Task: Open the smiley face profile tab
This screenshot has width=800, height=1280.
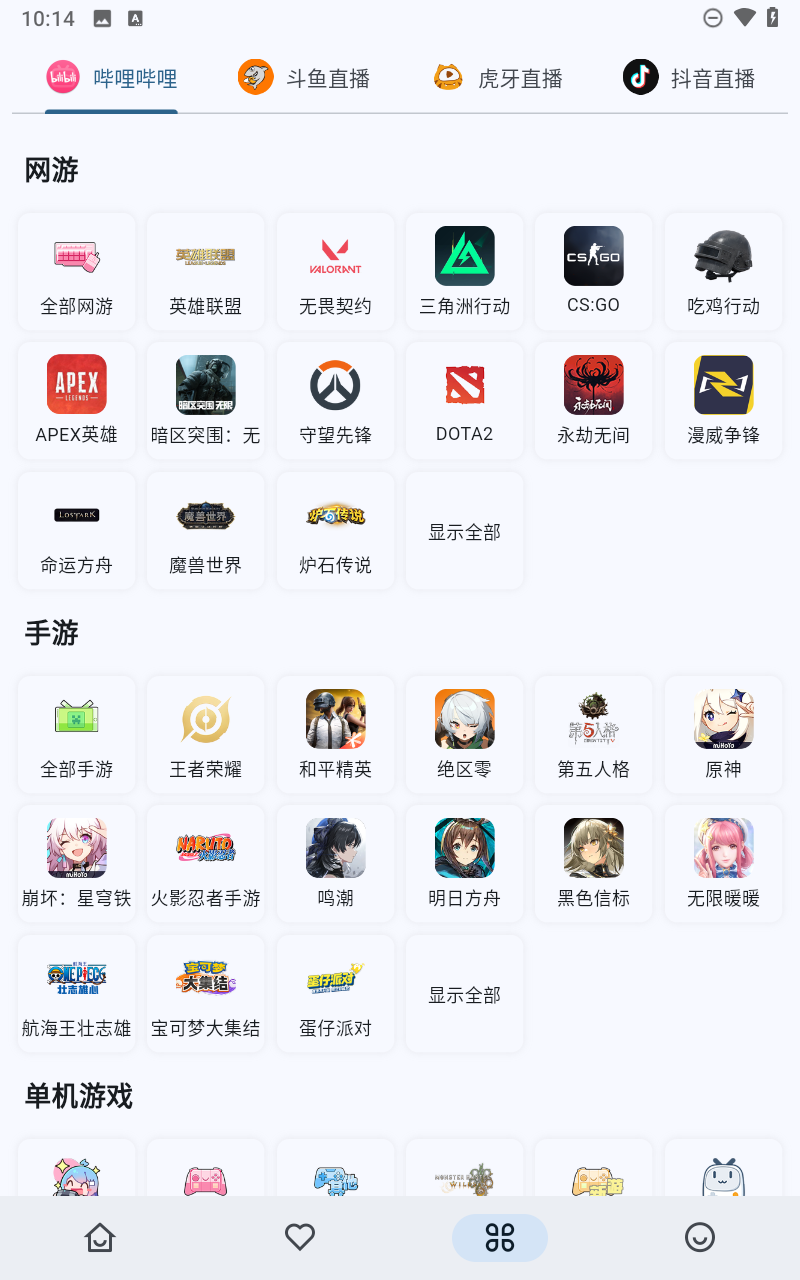Action: [700, 1238]
